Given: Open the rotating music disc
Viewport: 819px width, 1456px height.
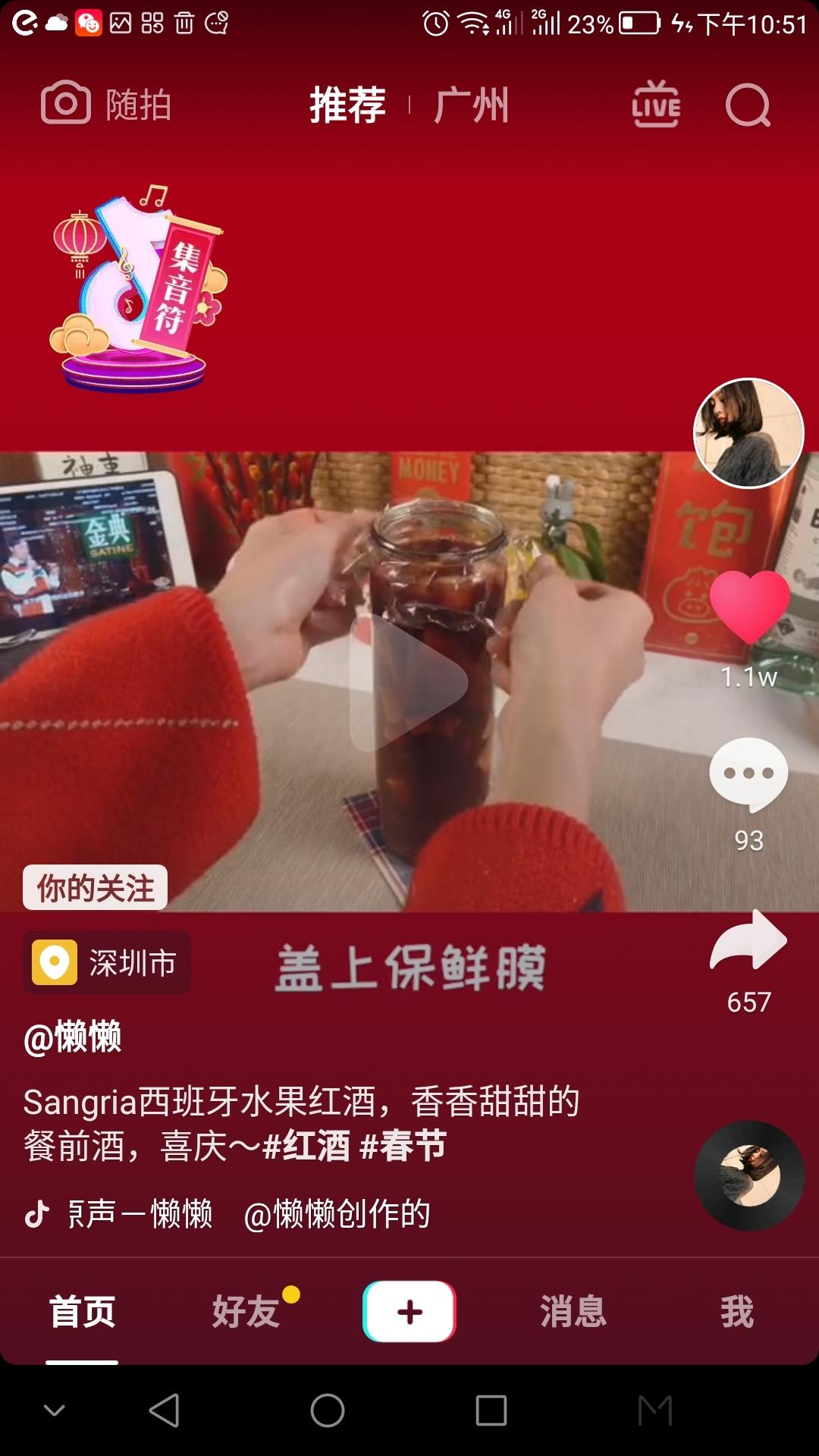Looking at the screenshot, I should (x=749, y=1175).
